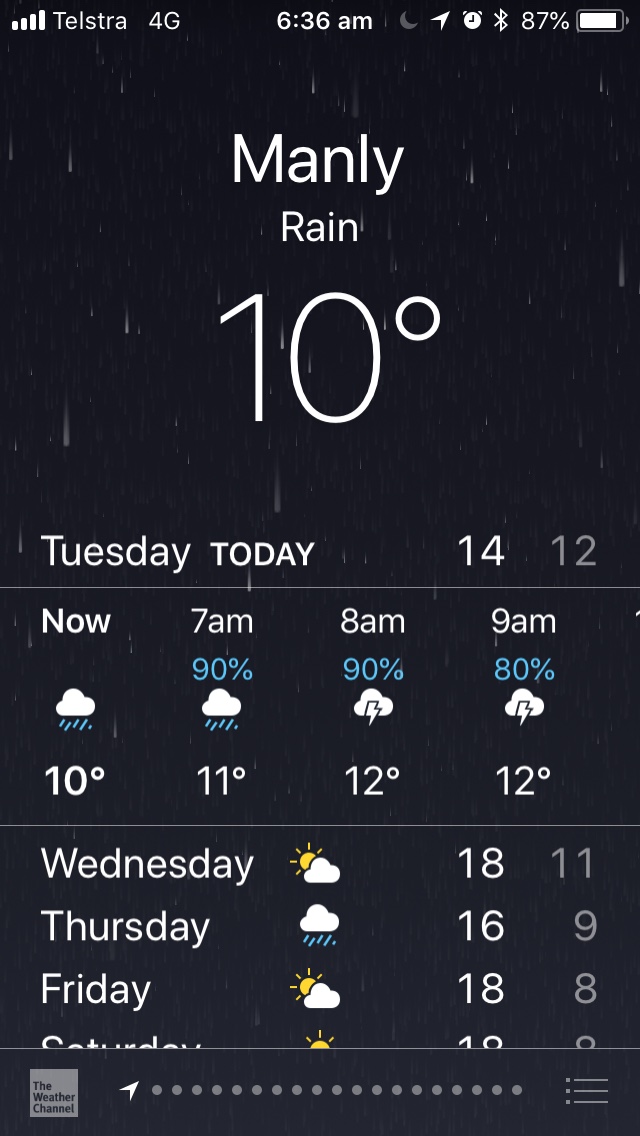Viewport: 640px width, 1136px height.
Task: Open The Weather Channel link
Action: [x=53, y=1092]
